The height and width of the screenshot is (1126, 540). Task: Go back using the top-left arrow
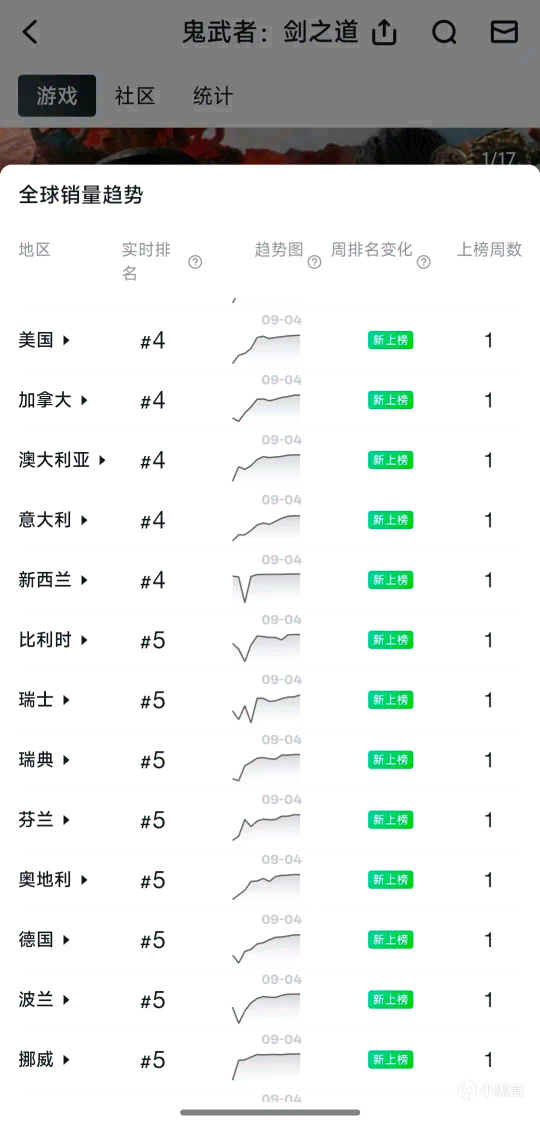(29, 32)
